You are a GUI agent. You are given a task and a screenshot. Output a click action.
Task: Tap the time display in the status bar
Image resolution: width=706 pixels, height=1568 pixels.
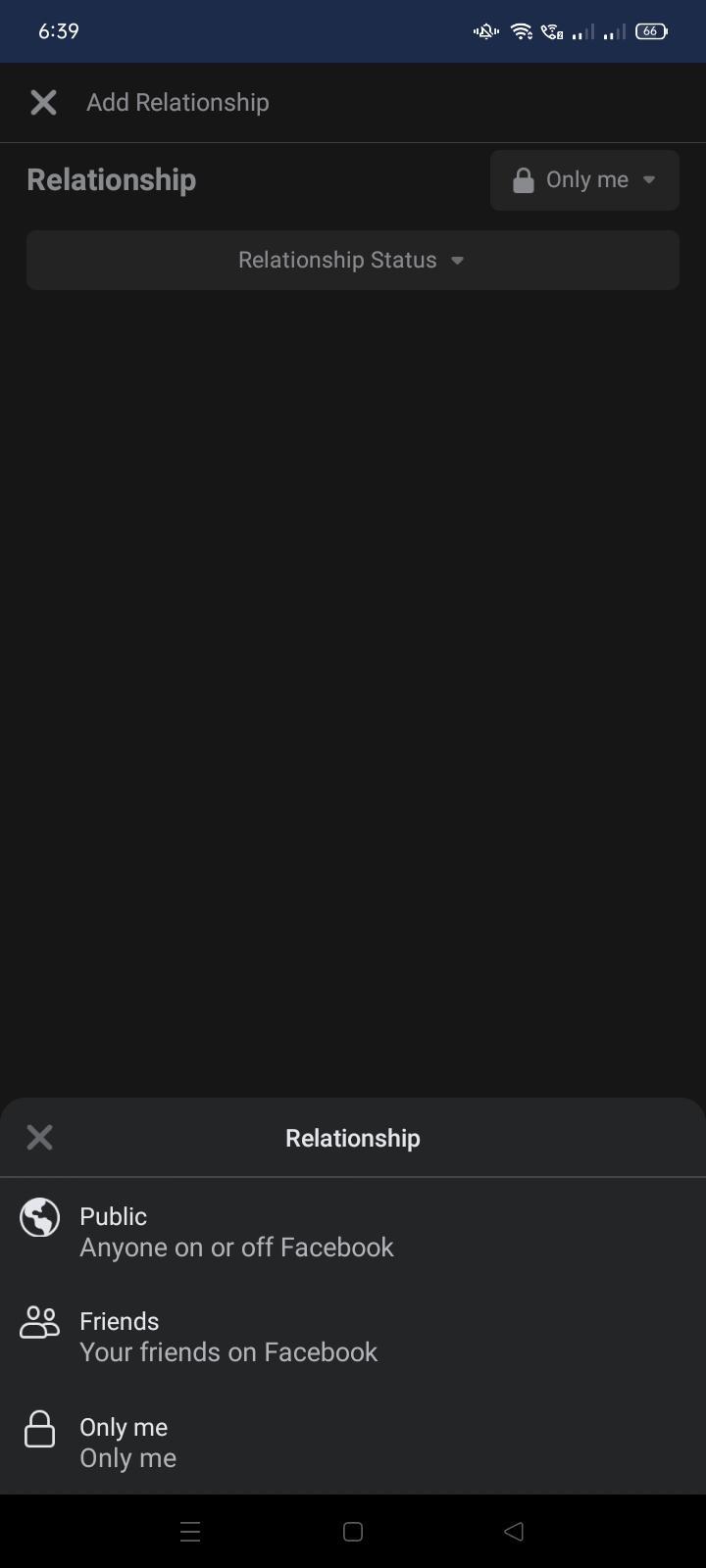(x=59, y=30)
